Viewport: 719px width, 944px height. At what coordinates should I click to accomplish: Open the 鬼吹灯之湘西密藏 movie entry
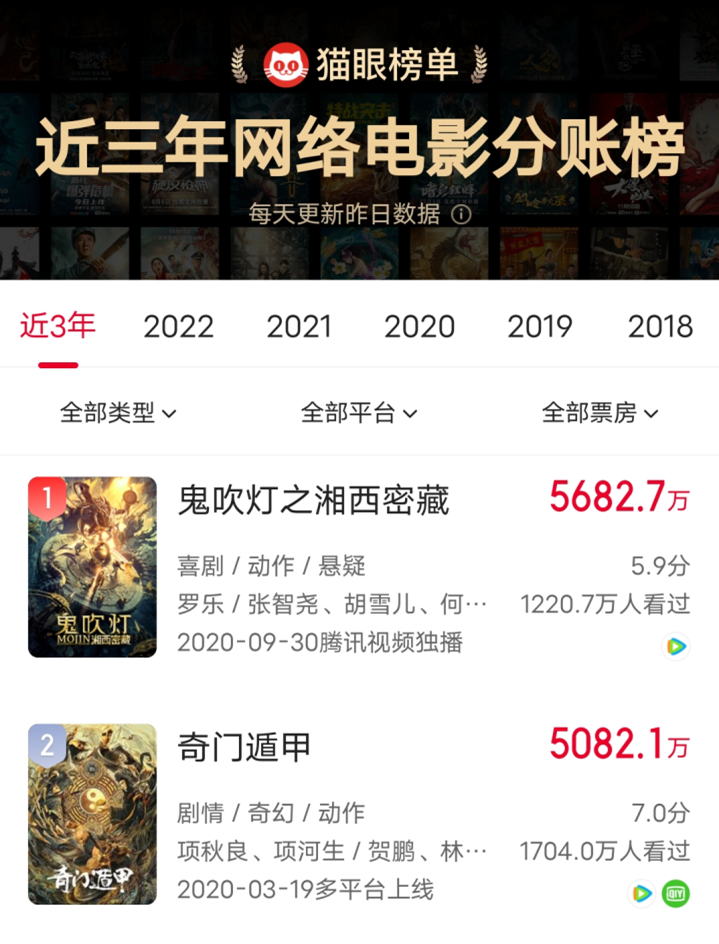pos(313,500)
